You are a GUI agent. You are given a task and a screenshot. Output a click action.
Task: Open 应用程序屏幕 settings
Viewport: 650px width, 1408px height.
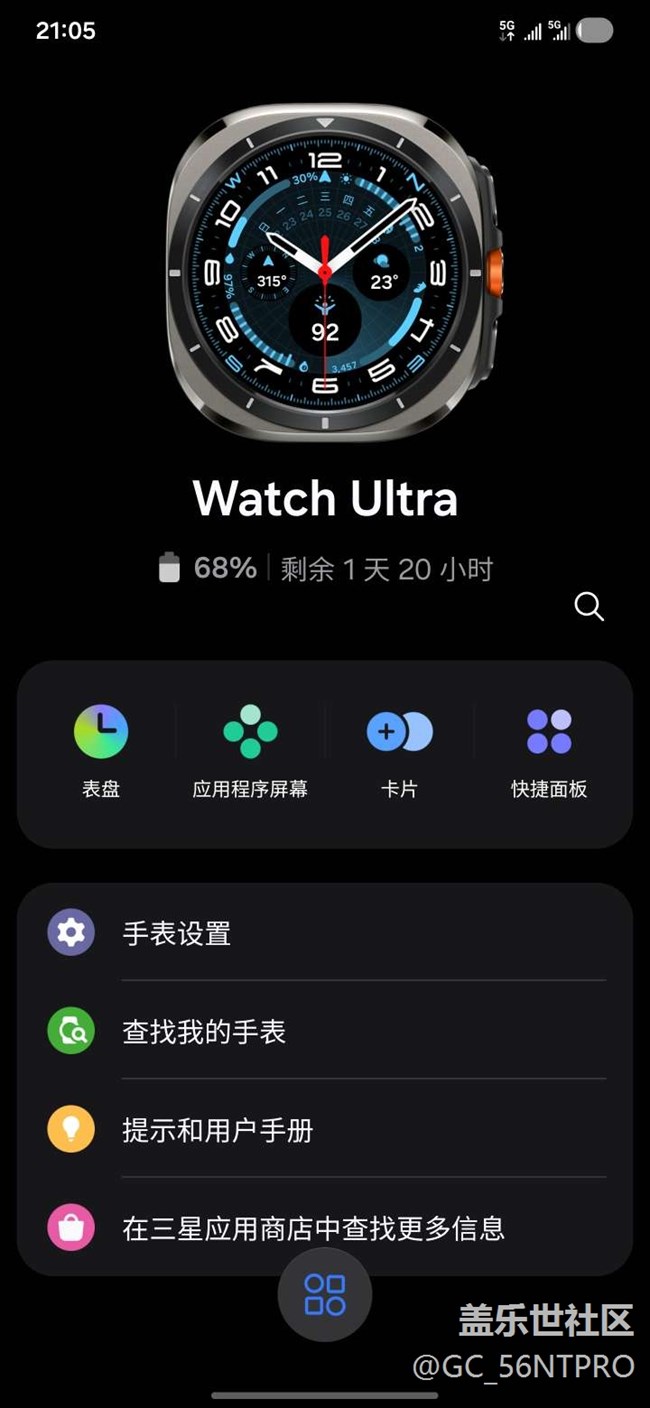pyautogui.click(x=250, y=752)
